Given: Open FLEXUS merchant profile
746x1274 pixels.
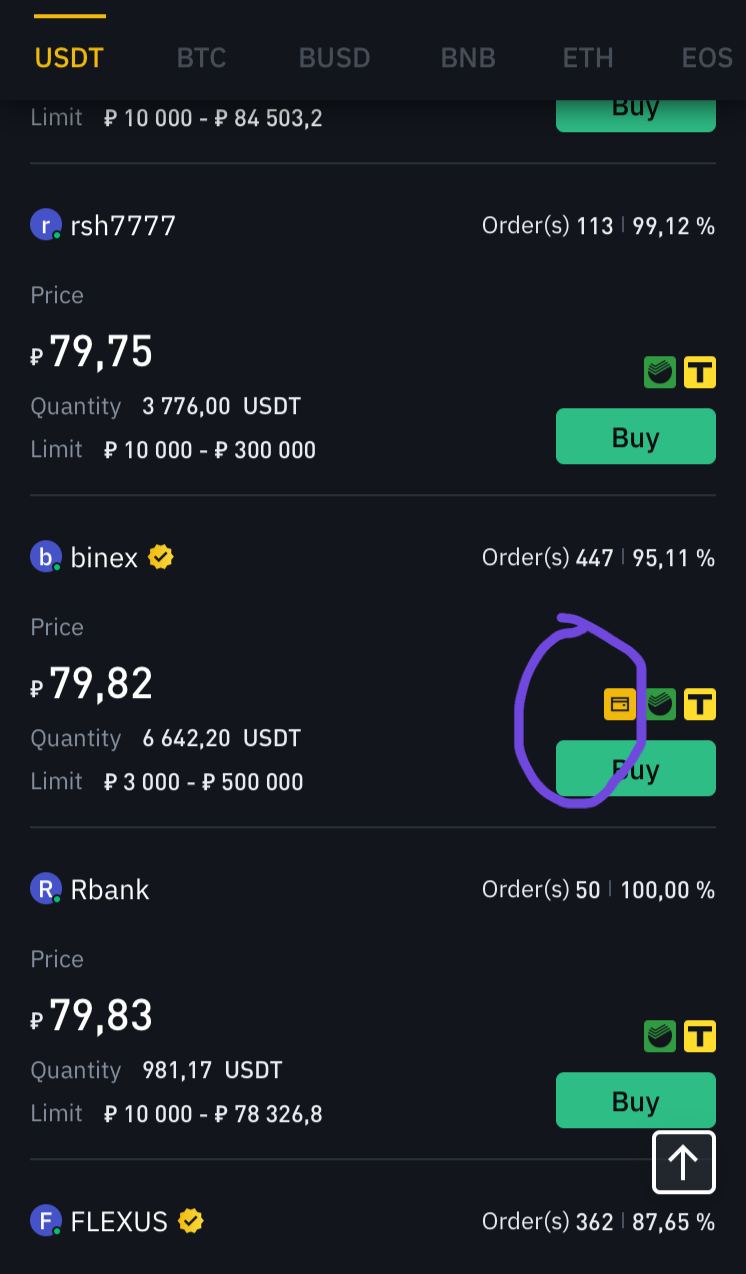Looking at the screenshot, I should click(x=117, y=1221).
